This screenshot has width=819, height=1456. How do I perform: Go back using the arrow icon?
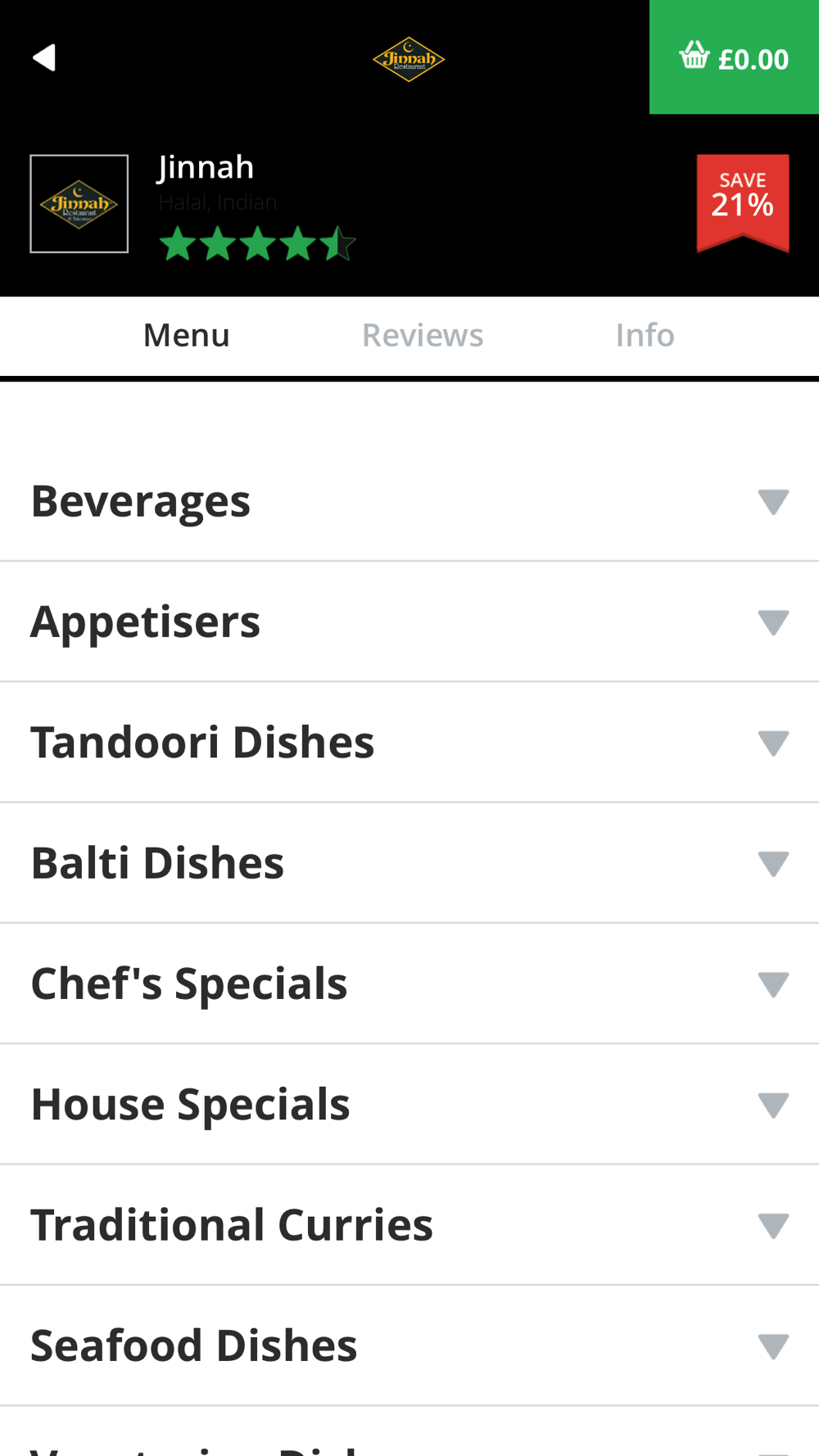[44, 57]
